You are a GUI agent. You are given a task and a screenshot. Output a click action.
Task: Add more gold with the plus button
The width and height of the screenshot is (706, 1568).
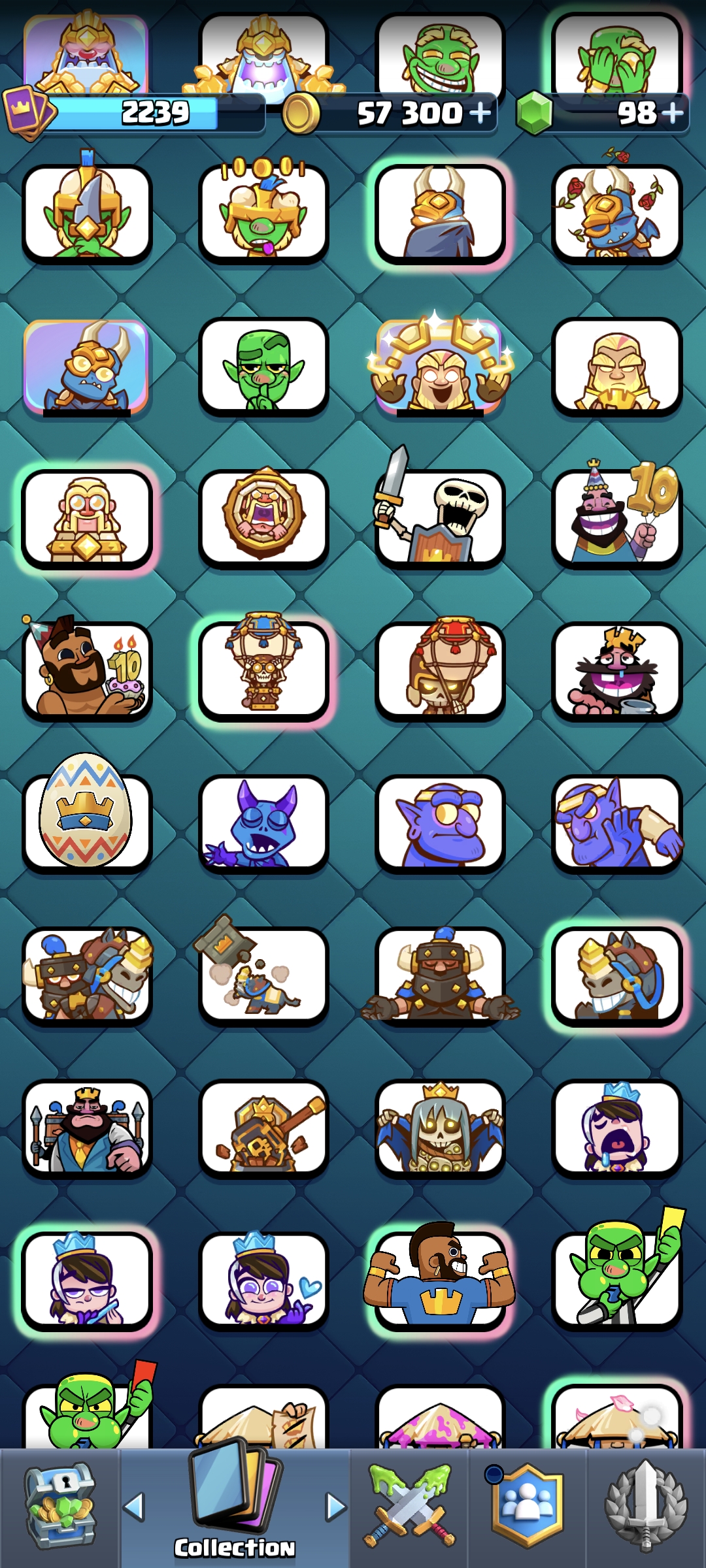tap(480, 114)
